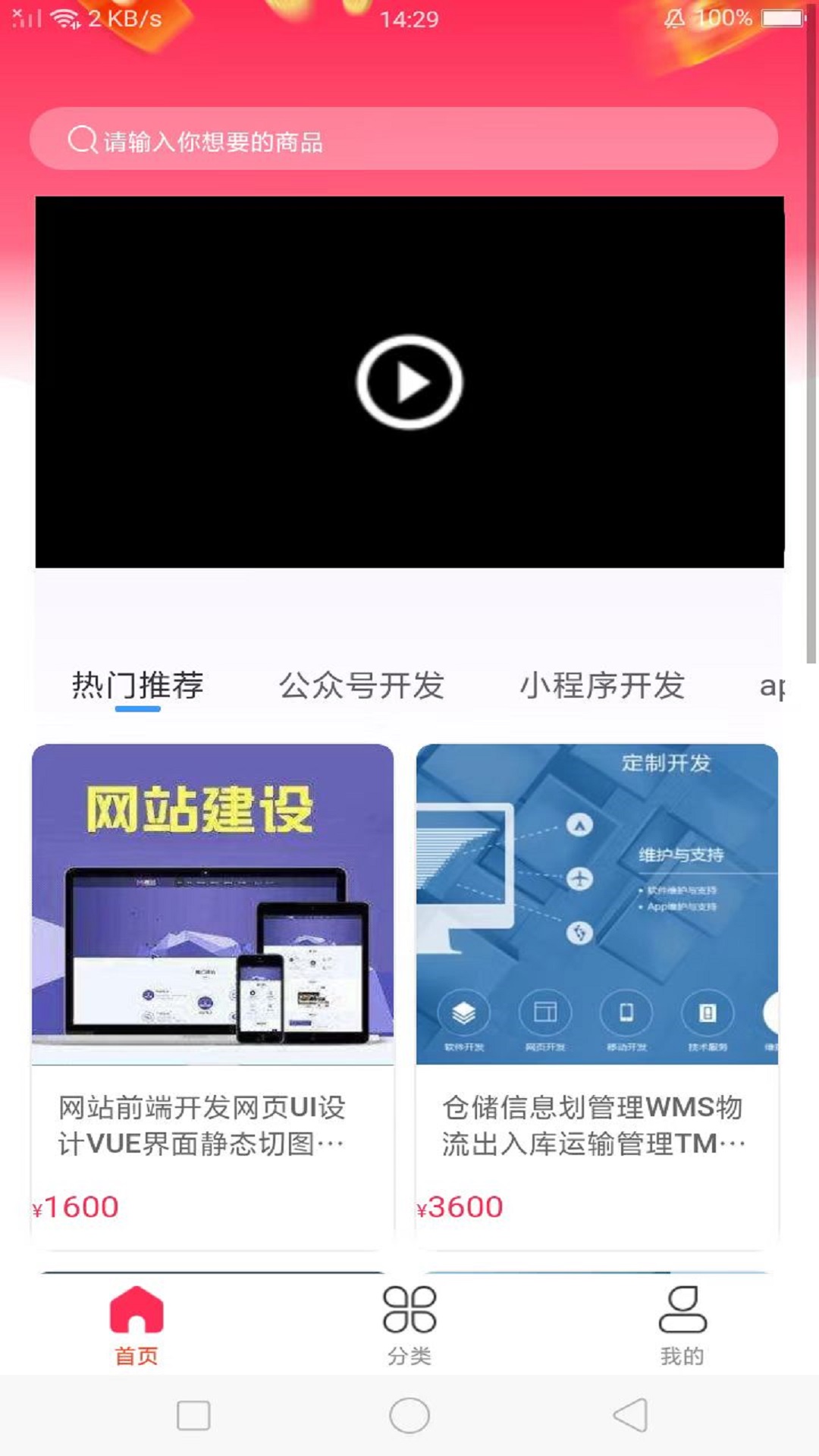Switch to the 小程序开发 tab
The image size is (819, 1456).
[x=602, y=686]
